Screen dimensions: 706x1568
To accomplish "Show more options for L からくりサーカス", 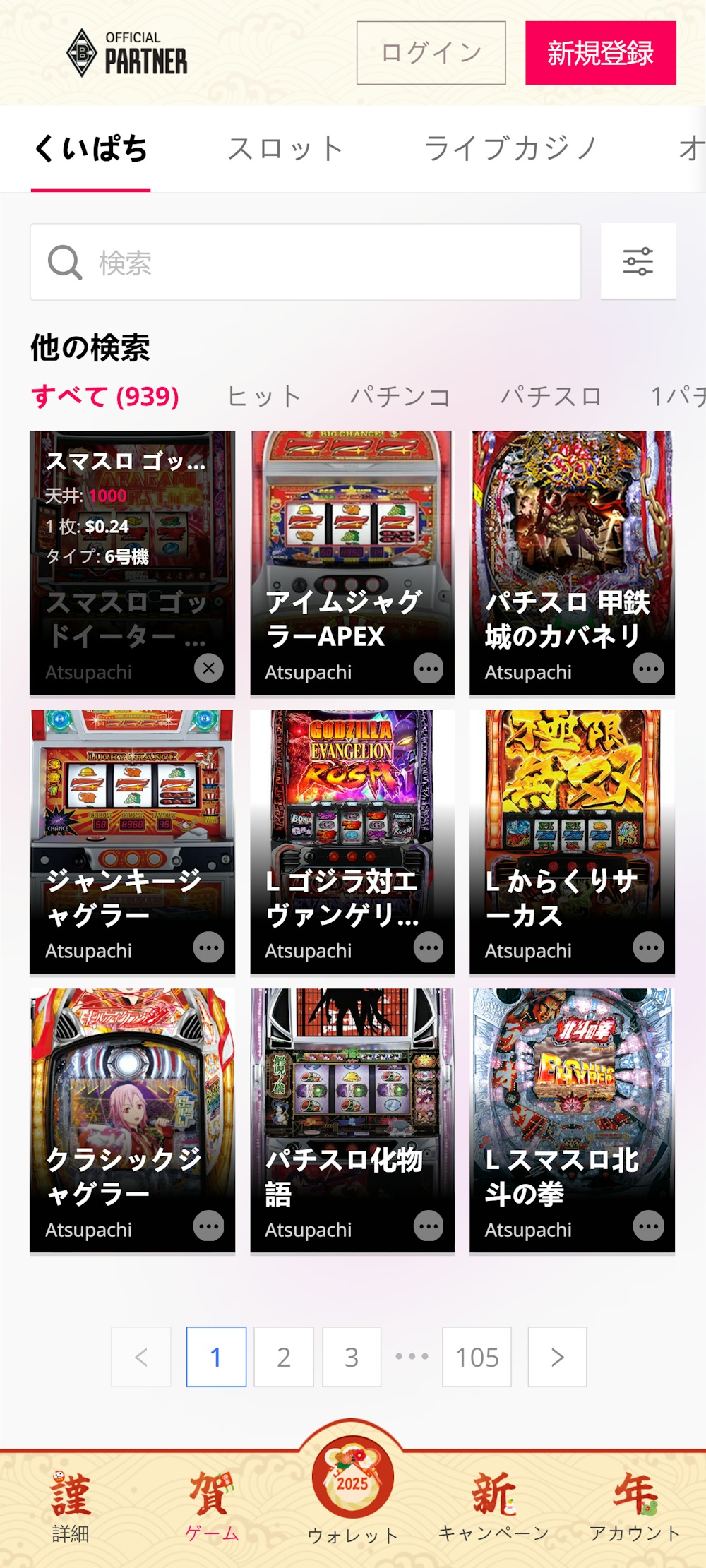I will pyautogui.click(x=648, y=947).
